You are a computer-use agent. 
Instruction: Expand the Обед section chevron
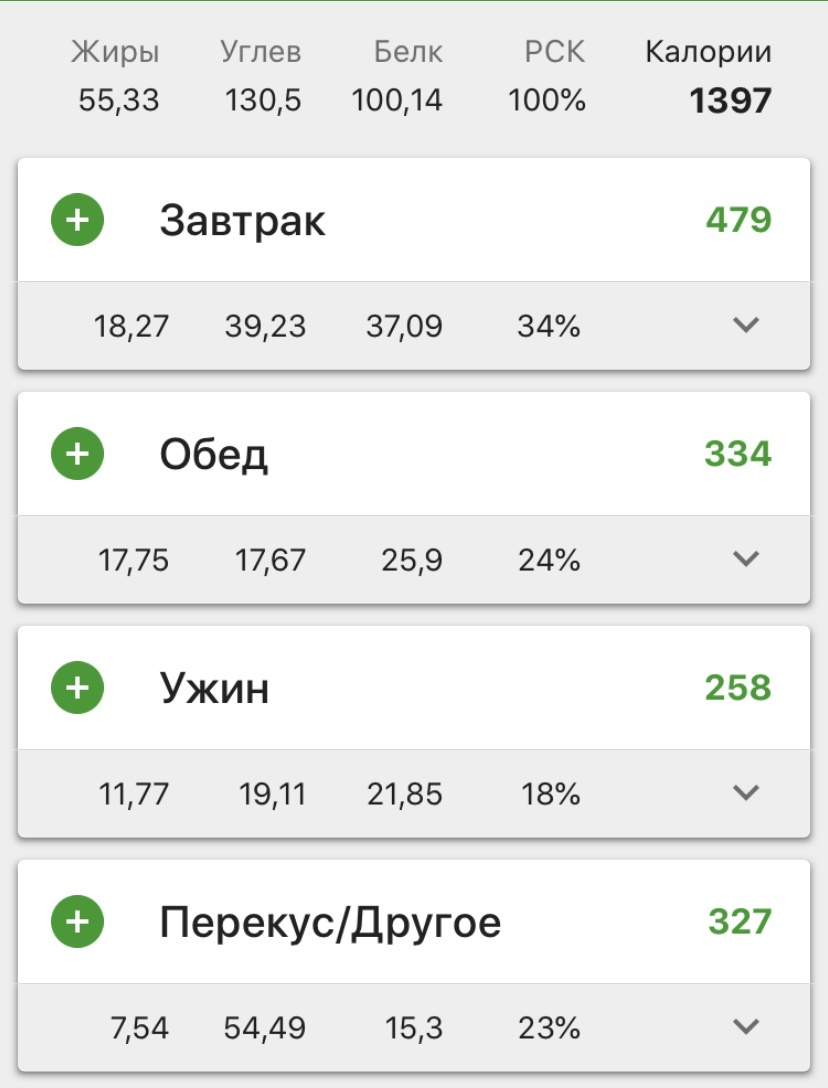pyautogui.click(x=744, y=560)
